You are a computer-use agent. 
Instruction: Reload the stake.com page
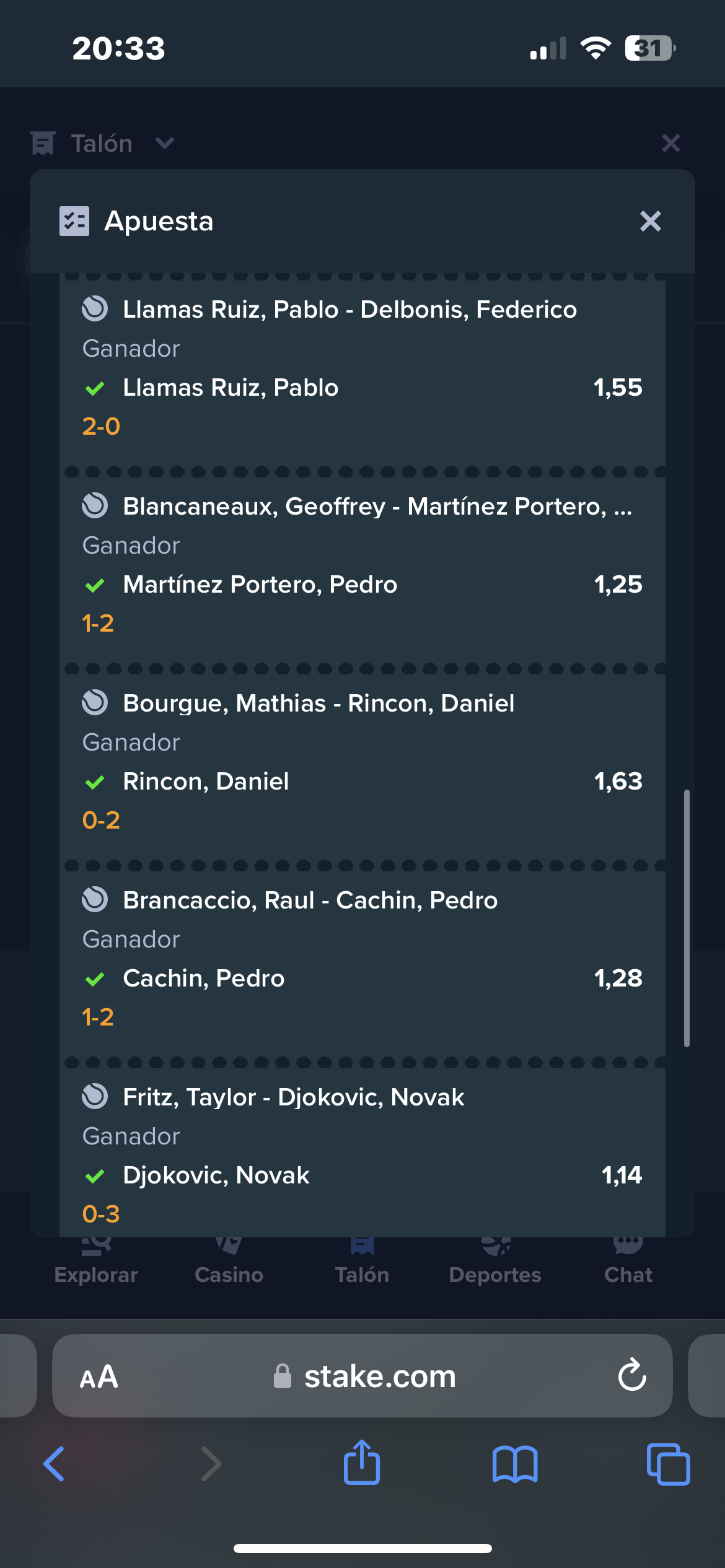(x=631, y=1375)
